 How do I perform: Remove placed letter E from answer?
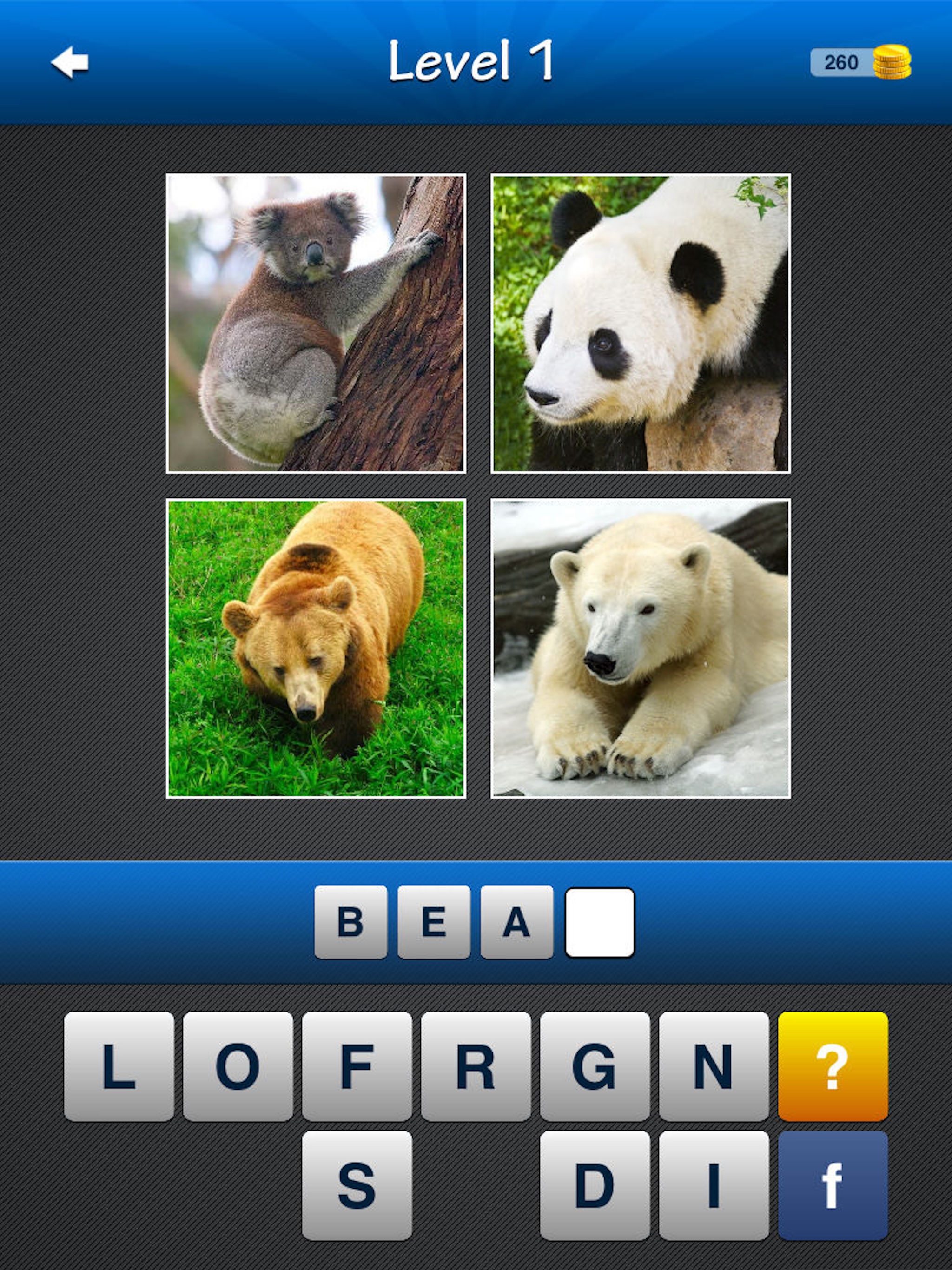434,921
